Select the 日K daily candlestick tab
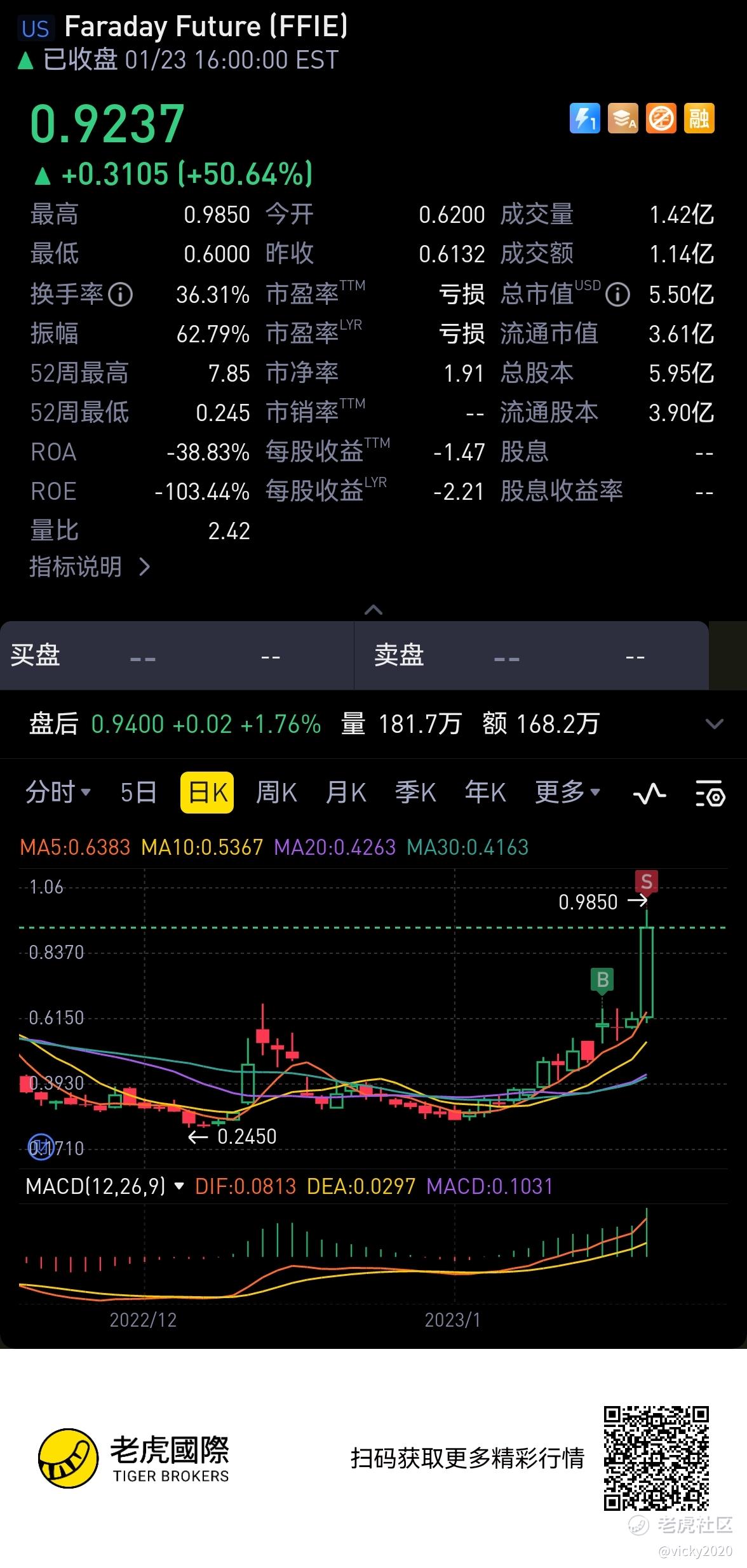 coord(207,792)
